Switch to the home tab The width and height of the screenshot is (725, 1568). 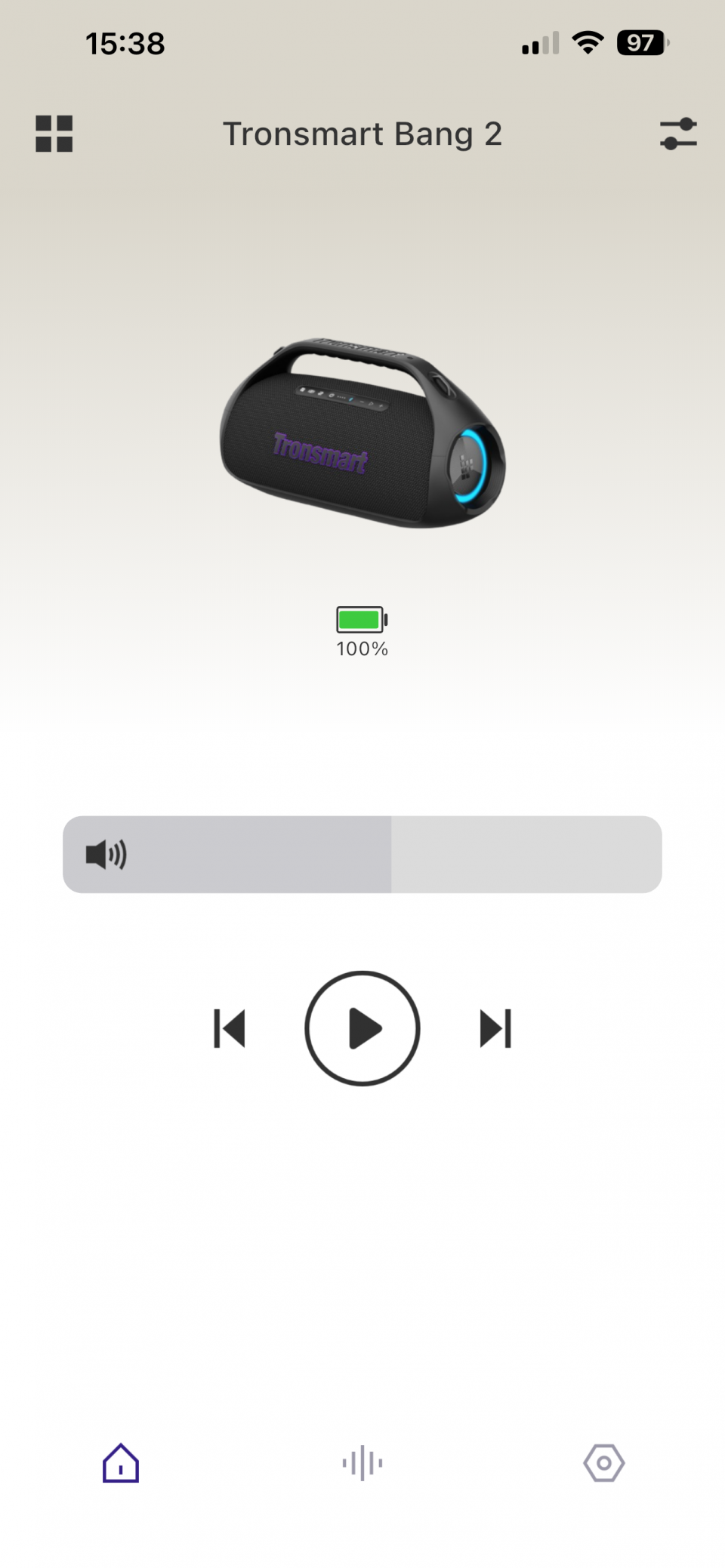121,1463
